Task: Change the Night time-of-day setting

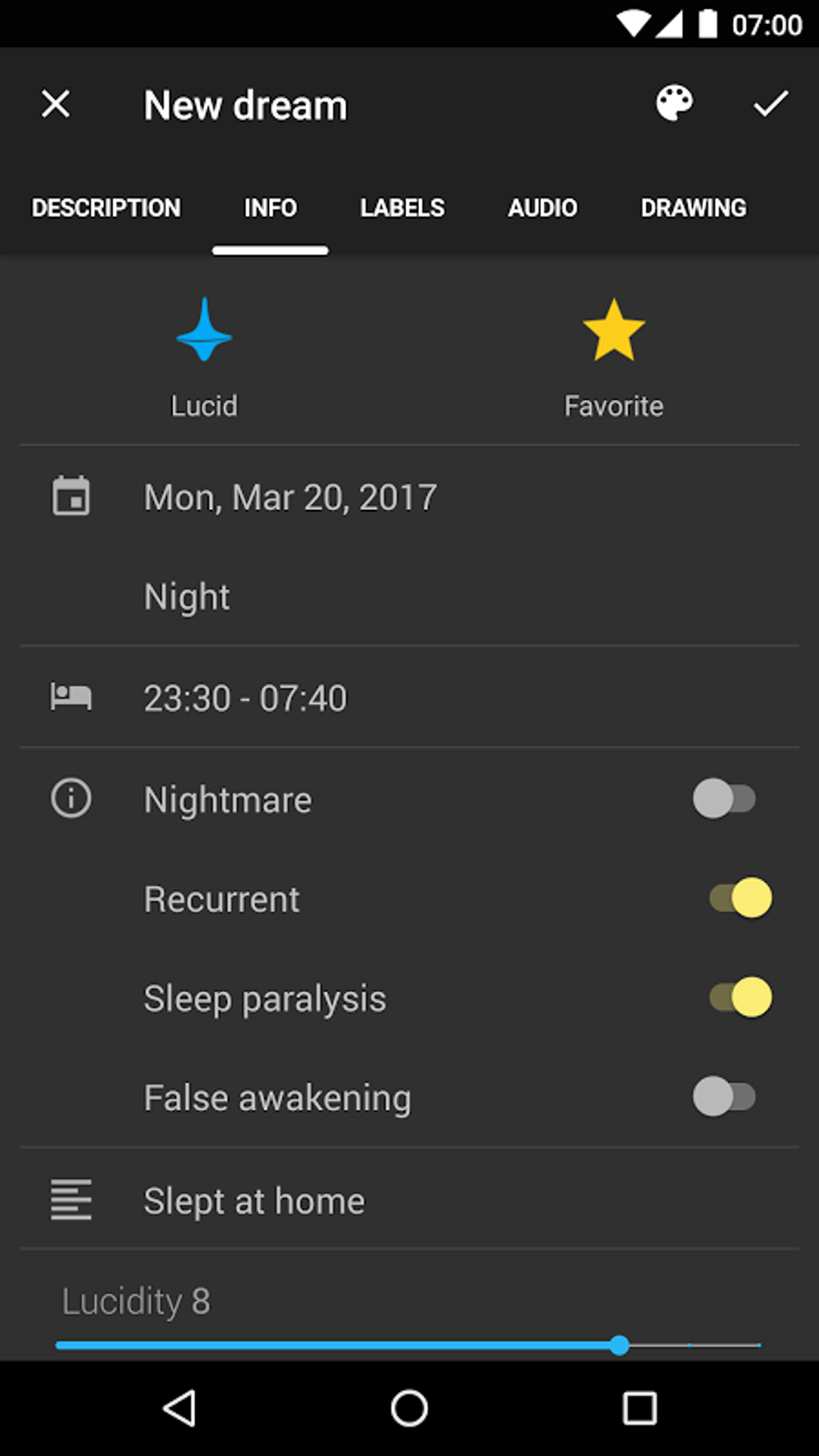Action: [187, 597]
